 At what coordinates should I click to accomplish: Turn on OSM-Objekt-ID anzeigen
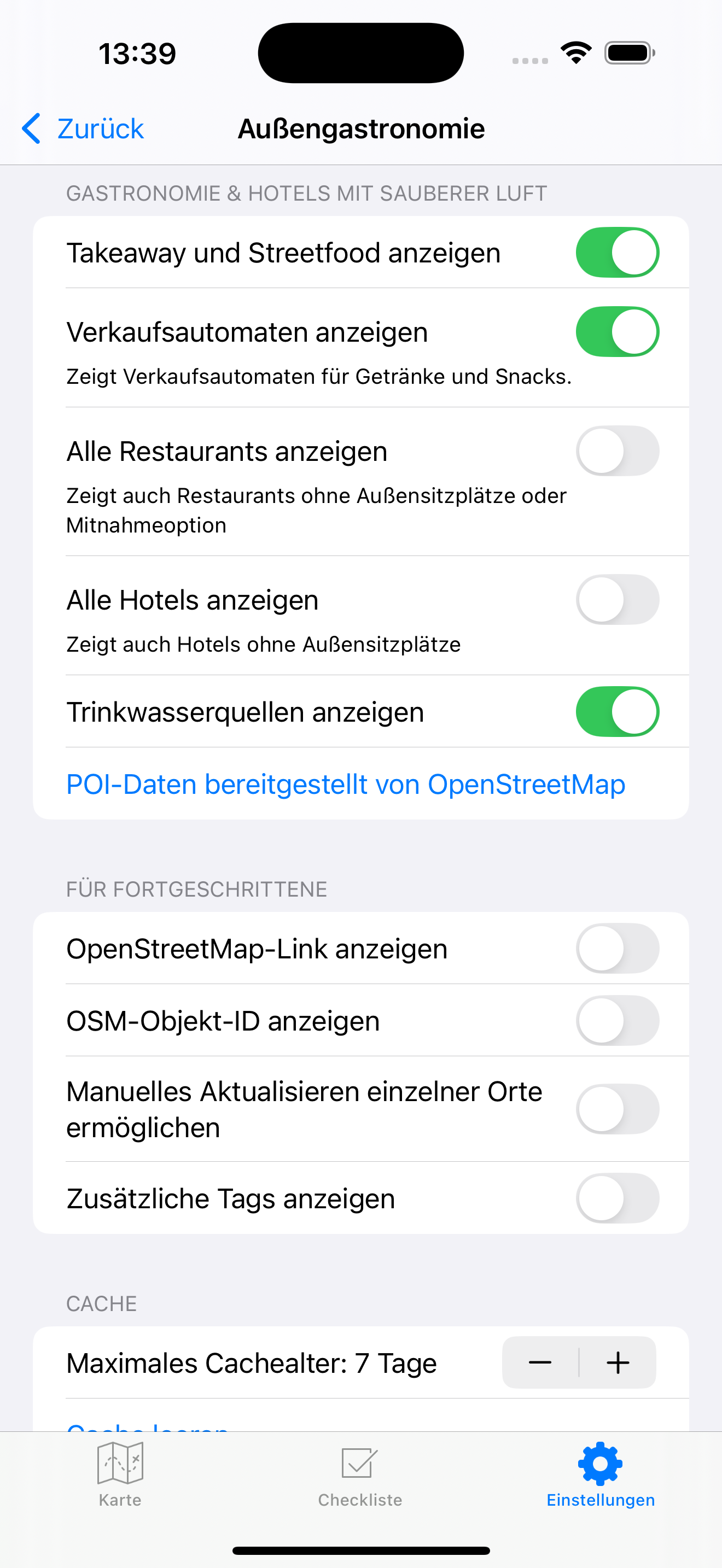(616, 1020)
